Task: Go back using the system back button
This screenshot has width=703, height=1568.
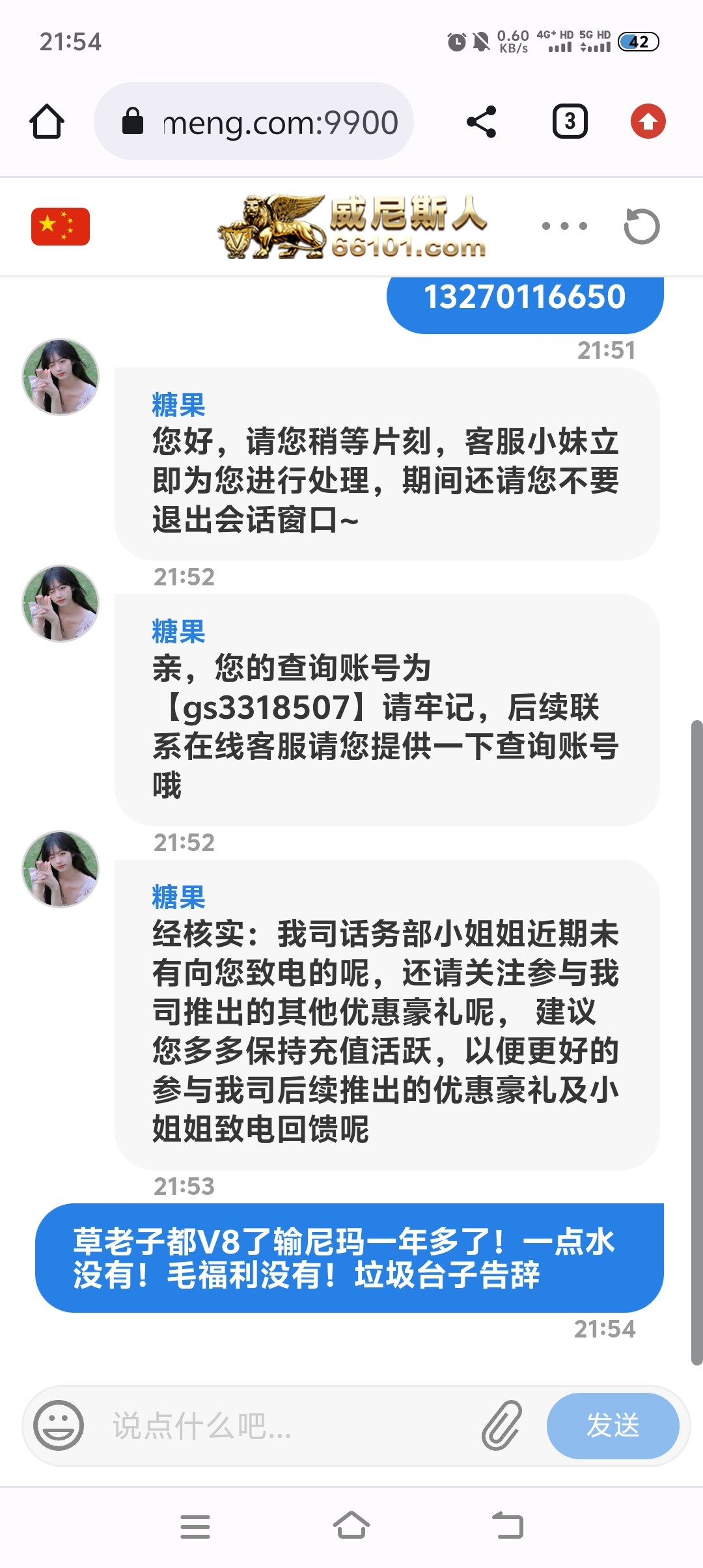Action: 508,1526
